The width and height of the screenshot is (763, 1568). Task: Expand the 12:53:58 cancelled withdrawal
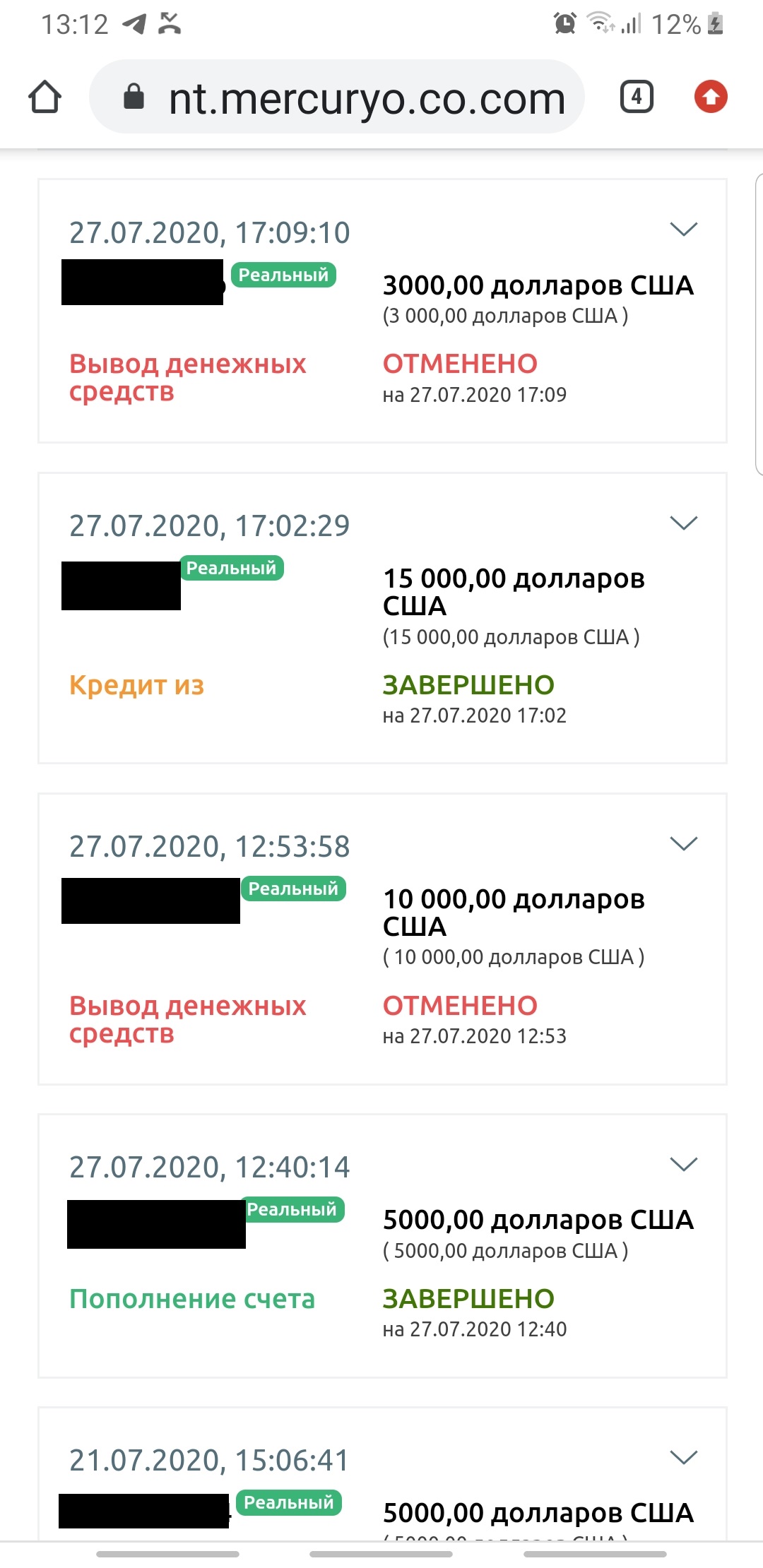(x=683, y=843)
